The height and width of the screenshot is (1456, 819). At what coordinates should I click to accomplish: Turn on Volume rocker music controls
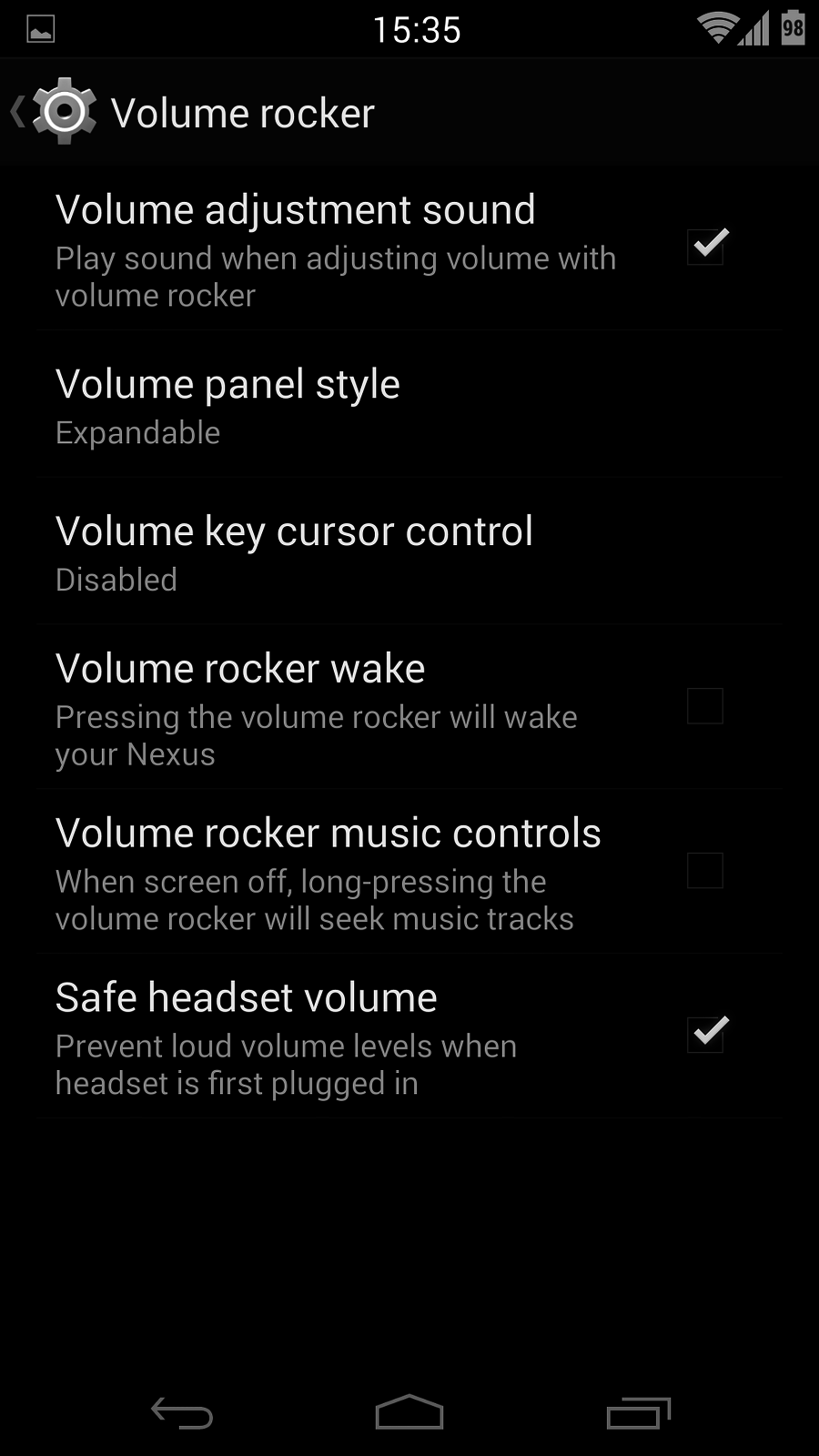pos(705,871)
